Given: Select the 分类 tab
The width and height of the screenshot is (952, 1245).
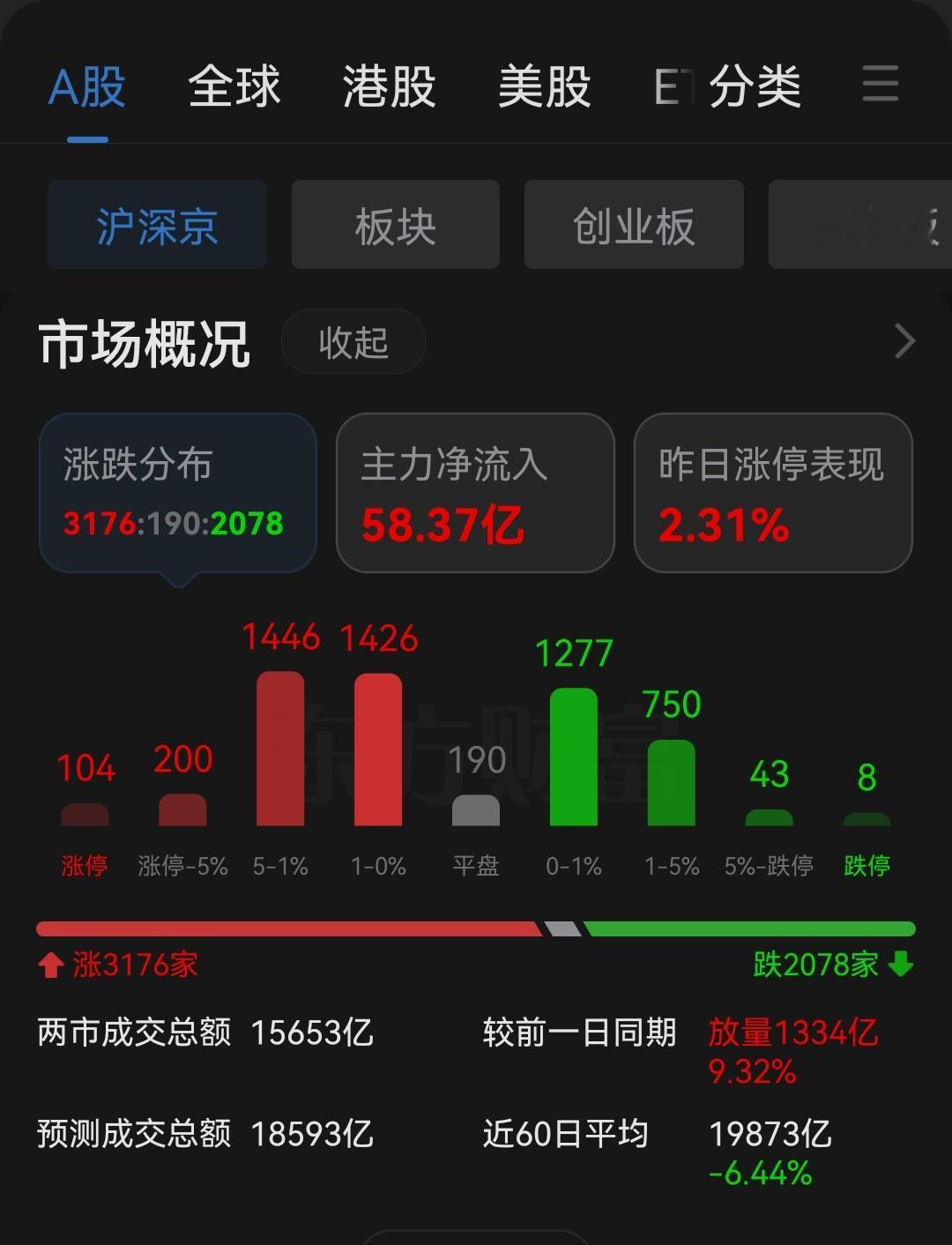Looking at the screenshot, I should point(756,86).
